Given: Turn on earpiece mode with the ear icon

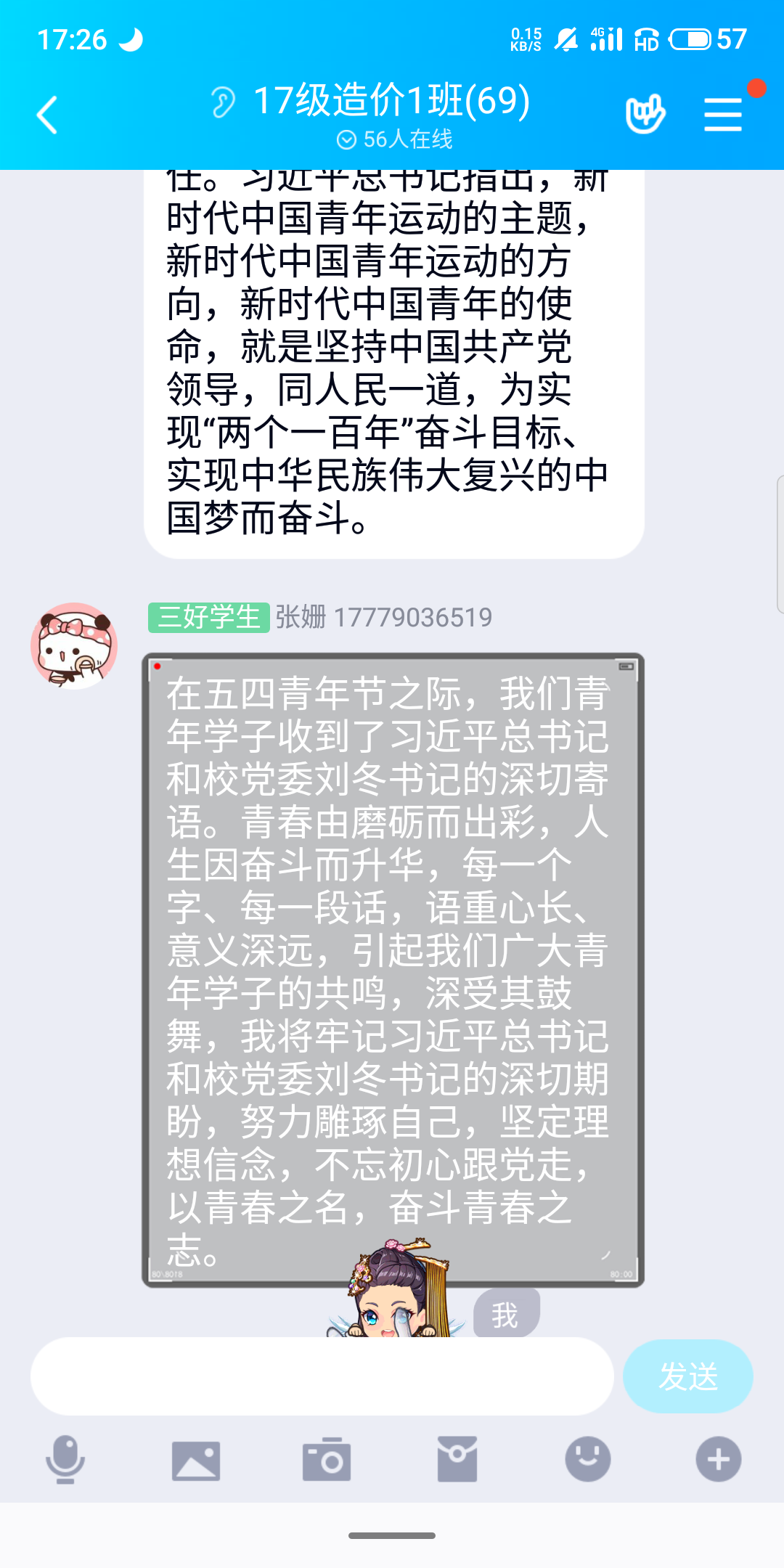Looking at the screenshot, I should click(x=224, y=102).
